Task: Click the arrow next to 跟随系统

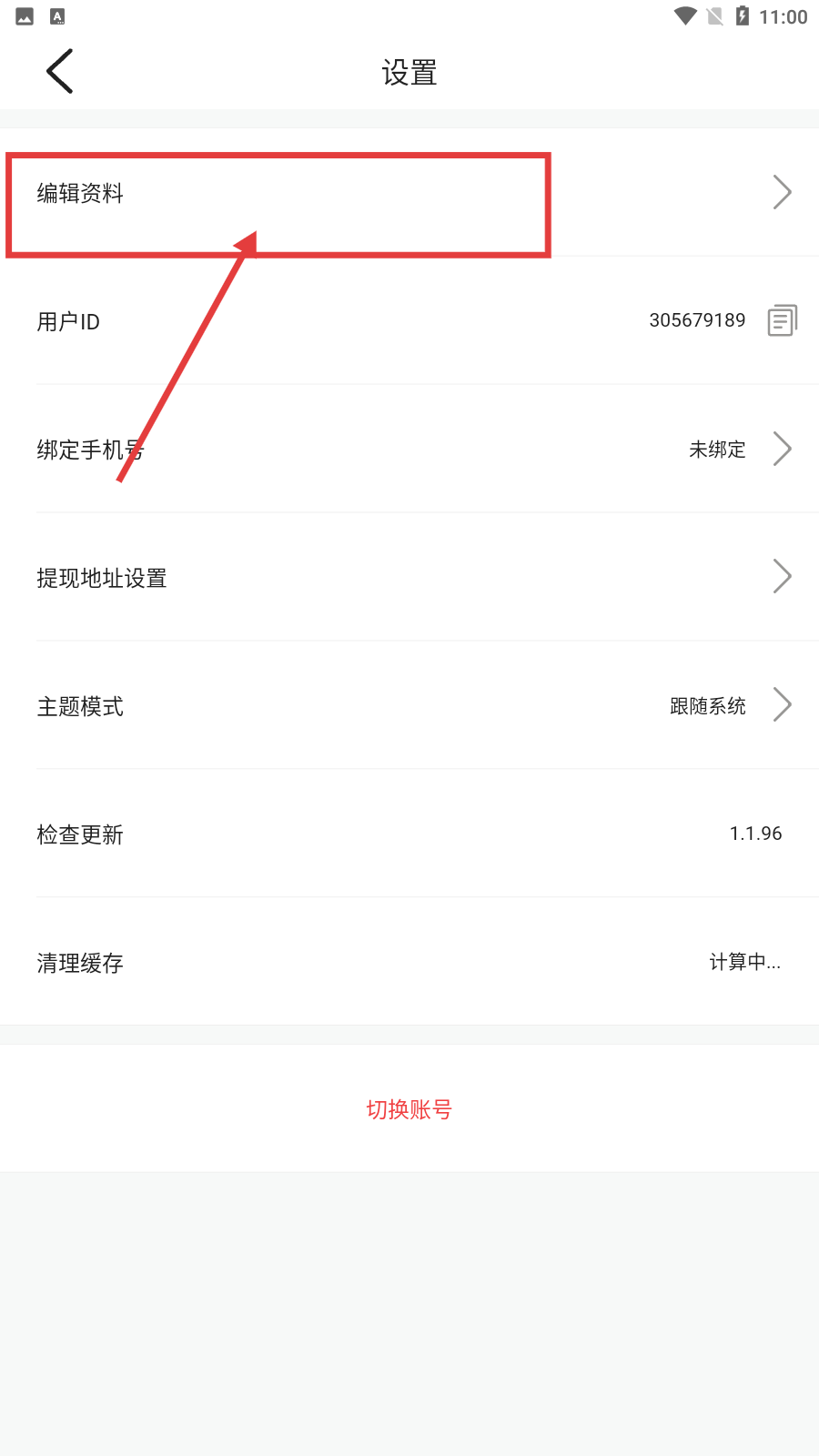Action: coord(783,705)
